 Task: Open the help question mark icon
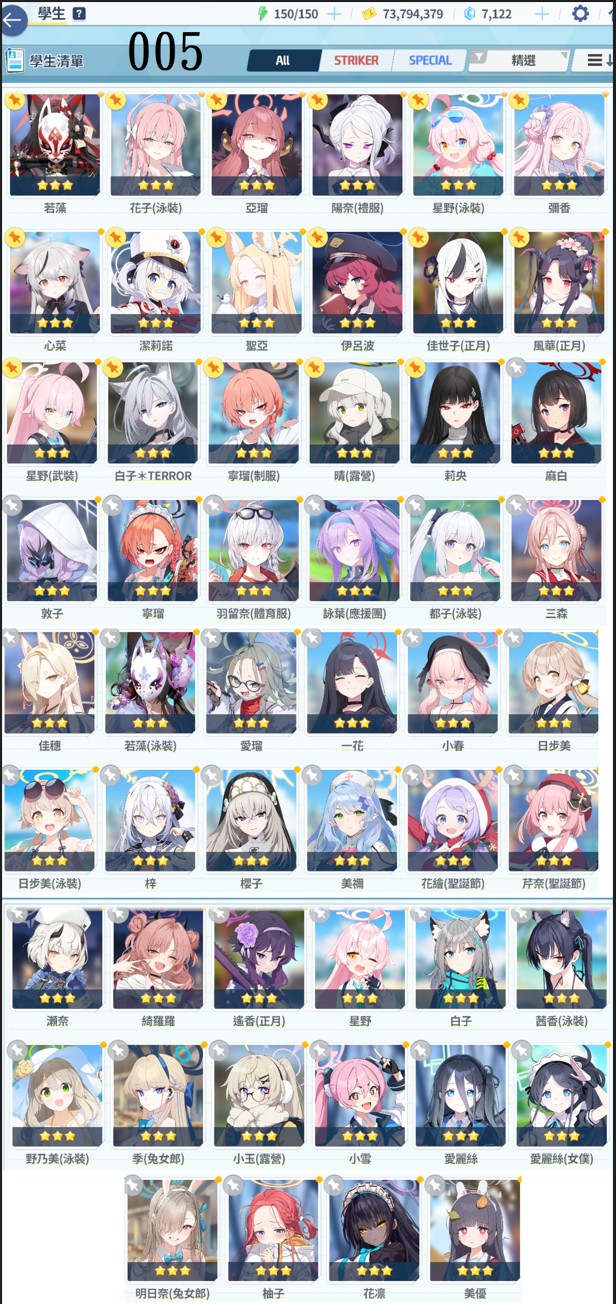point(79,13)
